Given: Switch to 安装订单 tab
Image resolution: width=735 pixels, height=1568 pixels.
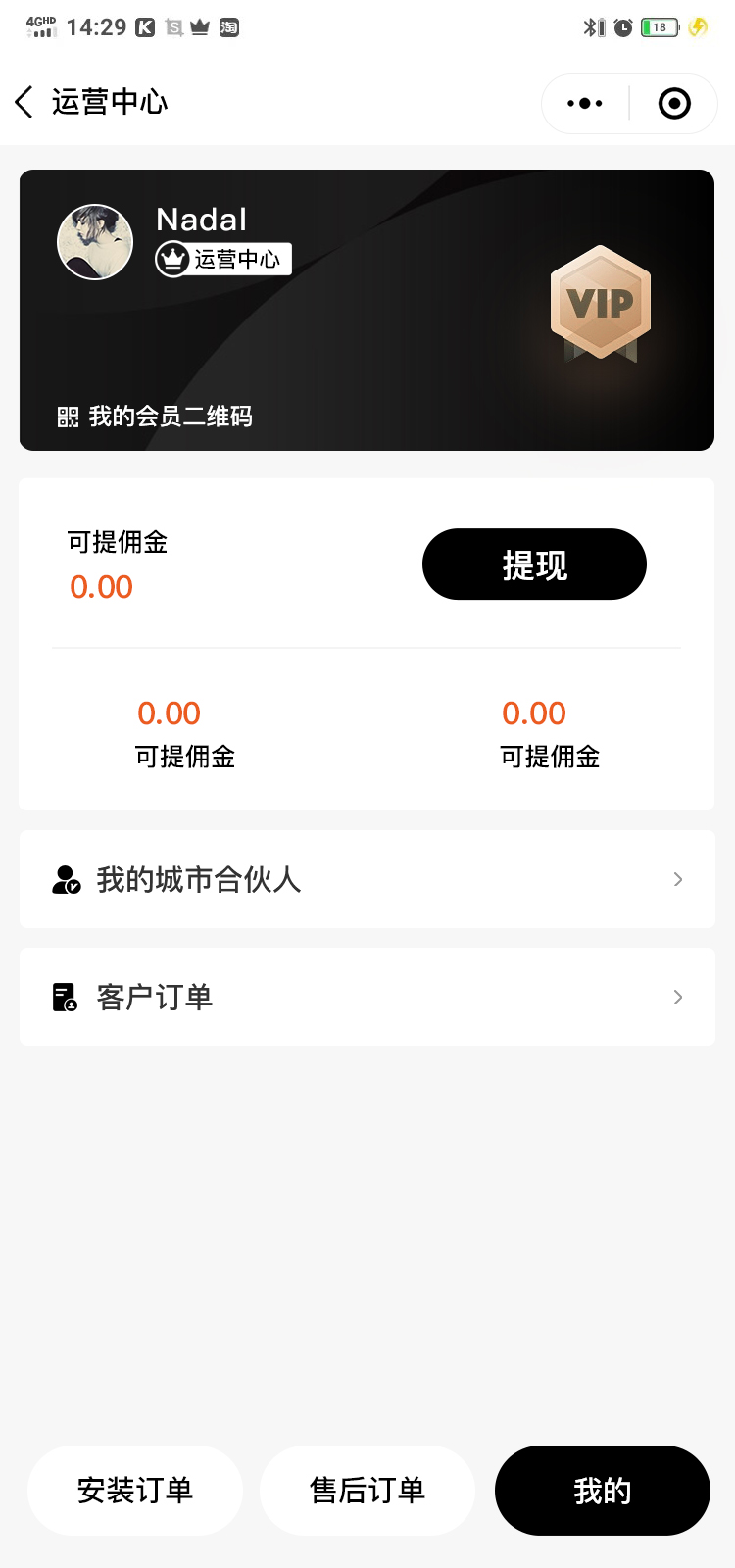Looking at the screenshot, I should point(135,1491).
